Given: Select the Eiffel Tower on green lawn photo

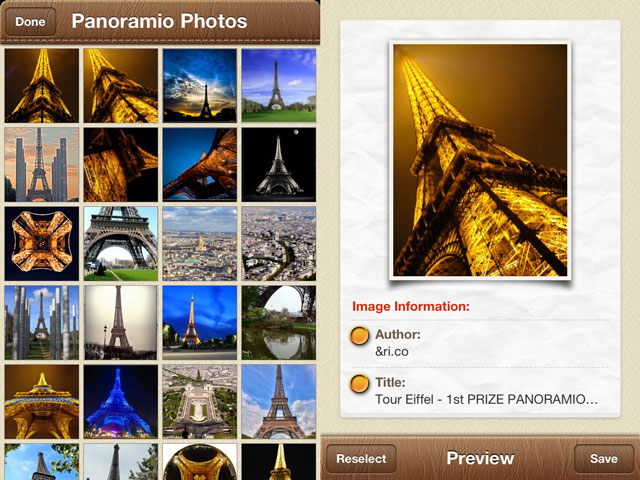Looking at the screenshot, I should click(x=278, y=86).
